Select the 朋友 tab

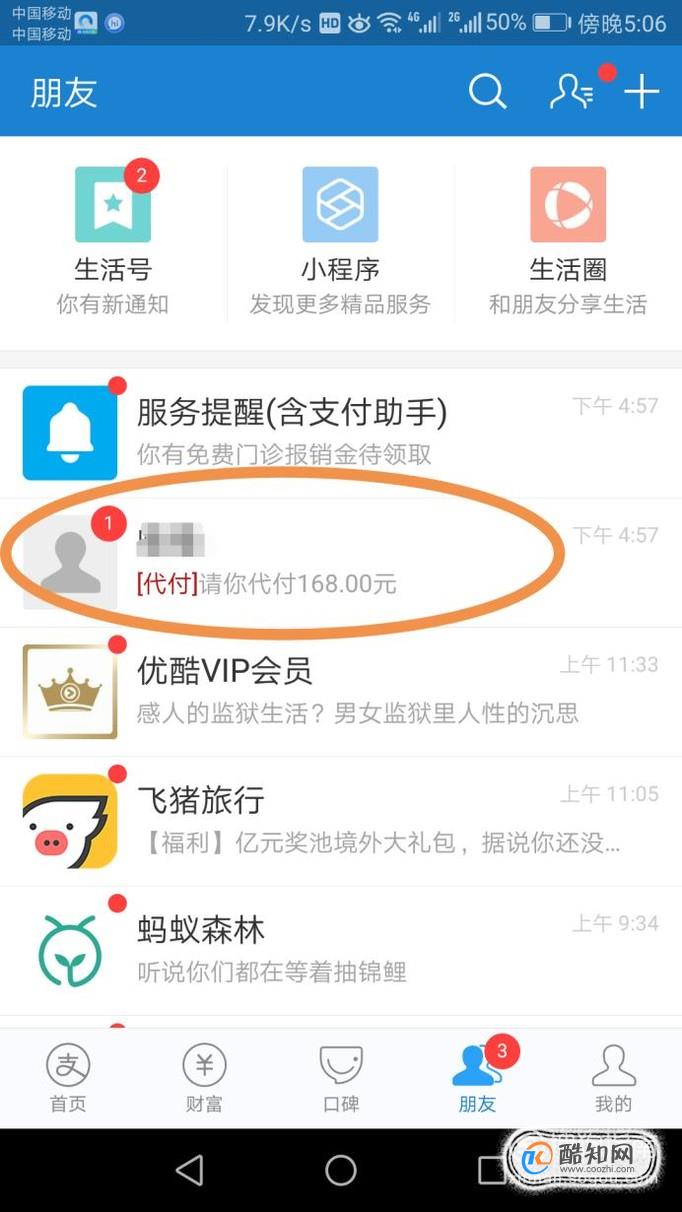(477, 1079)
